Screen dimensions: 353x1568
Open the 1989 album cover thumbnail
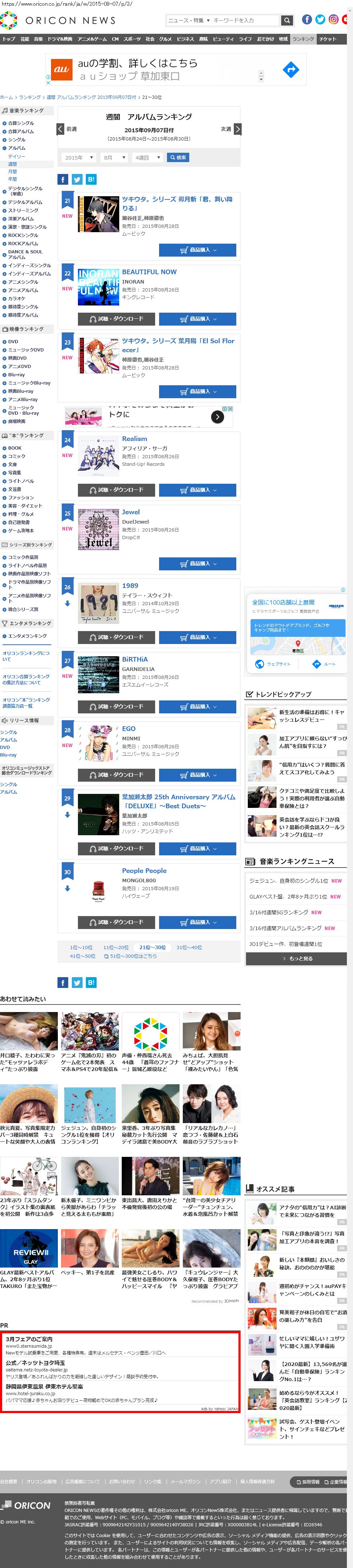(x=98, y=603)
